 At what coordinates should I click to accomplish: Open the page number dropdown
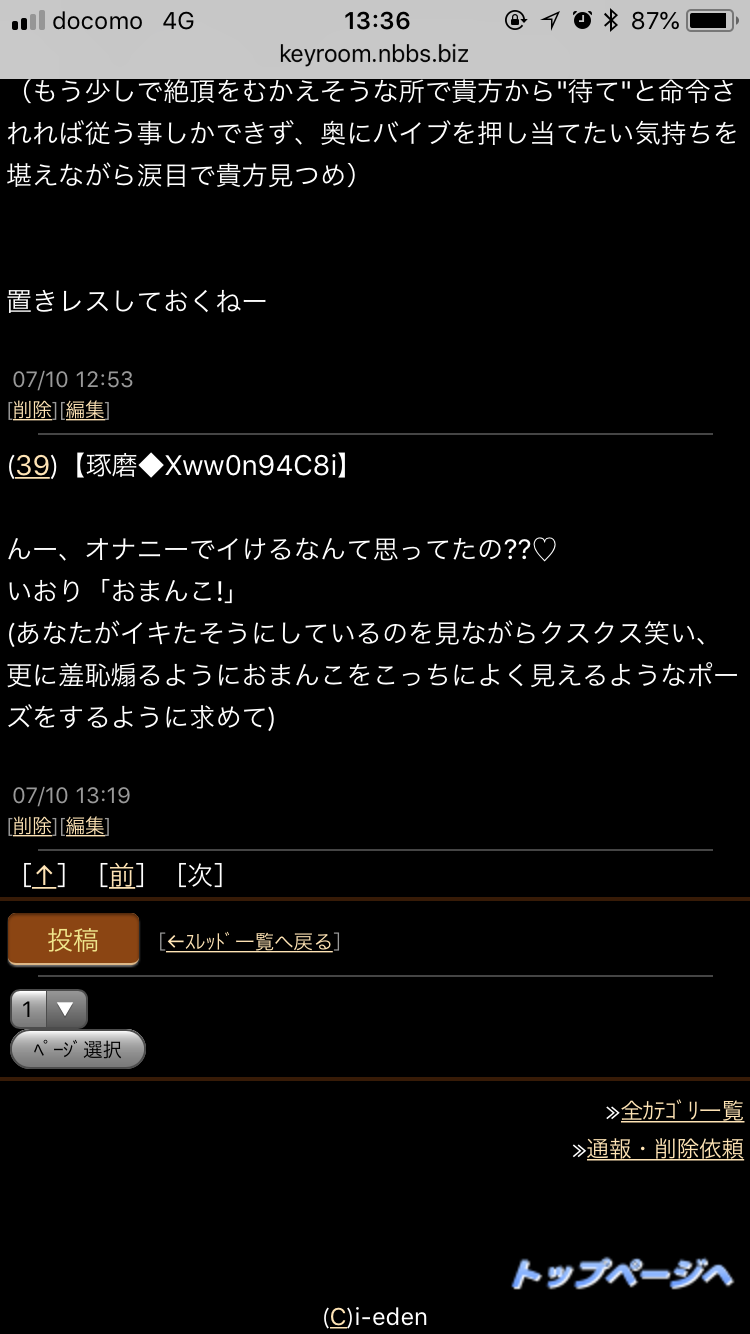(49, 1009)
